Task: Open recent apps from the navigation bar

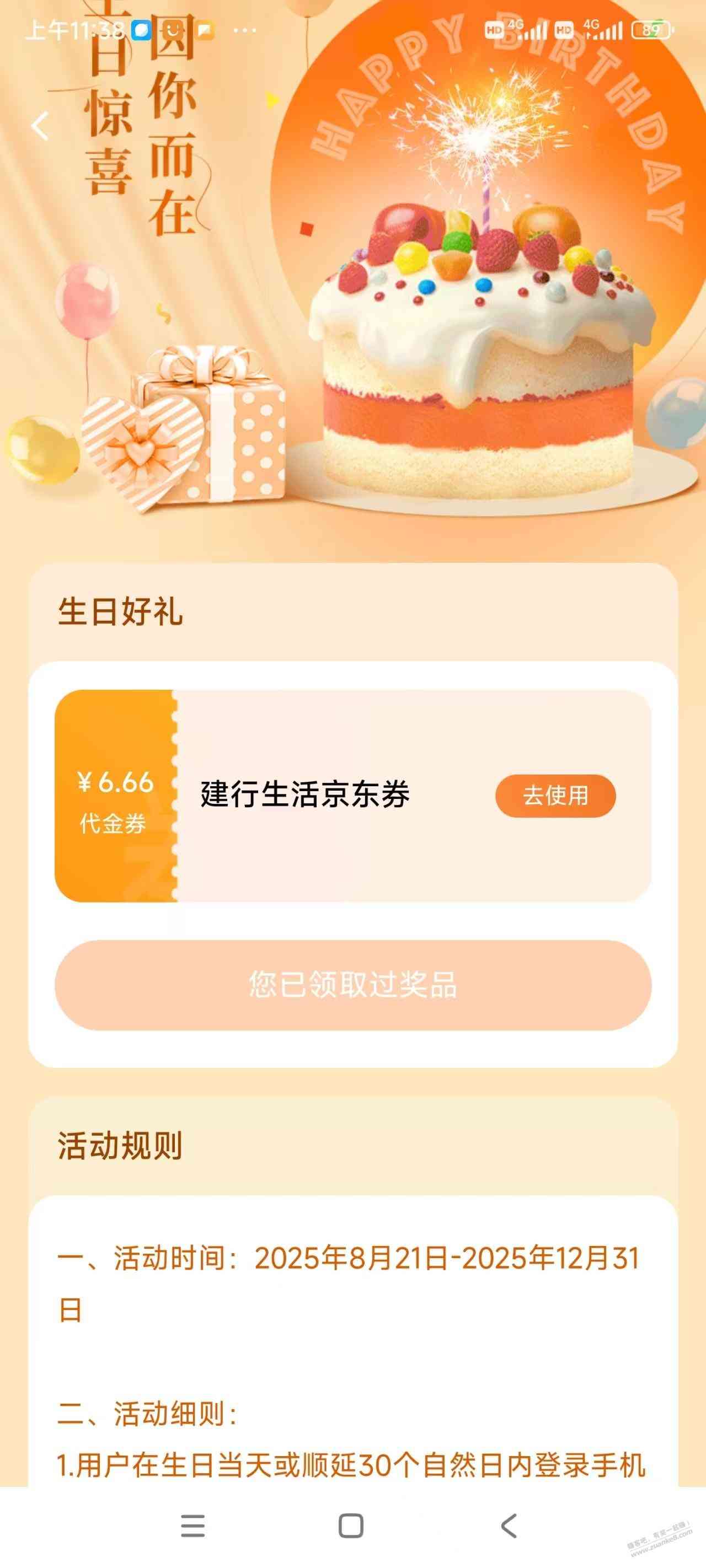Action: (193, 1526)
